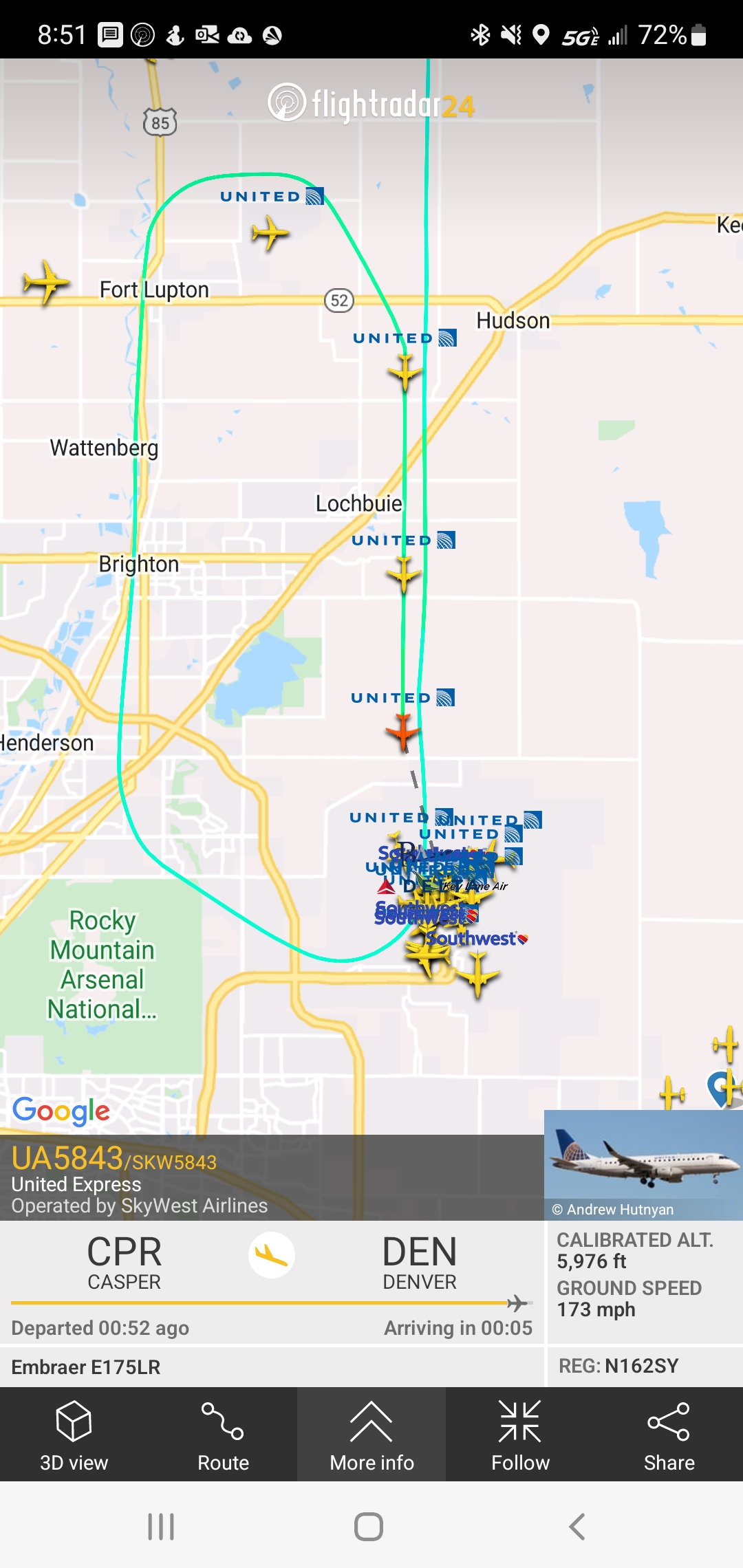Expand More info panel
Screen dimensions: 743x1568
click(x=371, y=1435)
